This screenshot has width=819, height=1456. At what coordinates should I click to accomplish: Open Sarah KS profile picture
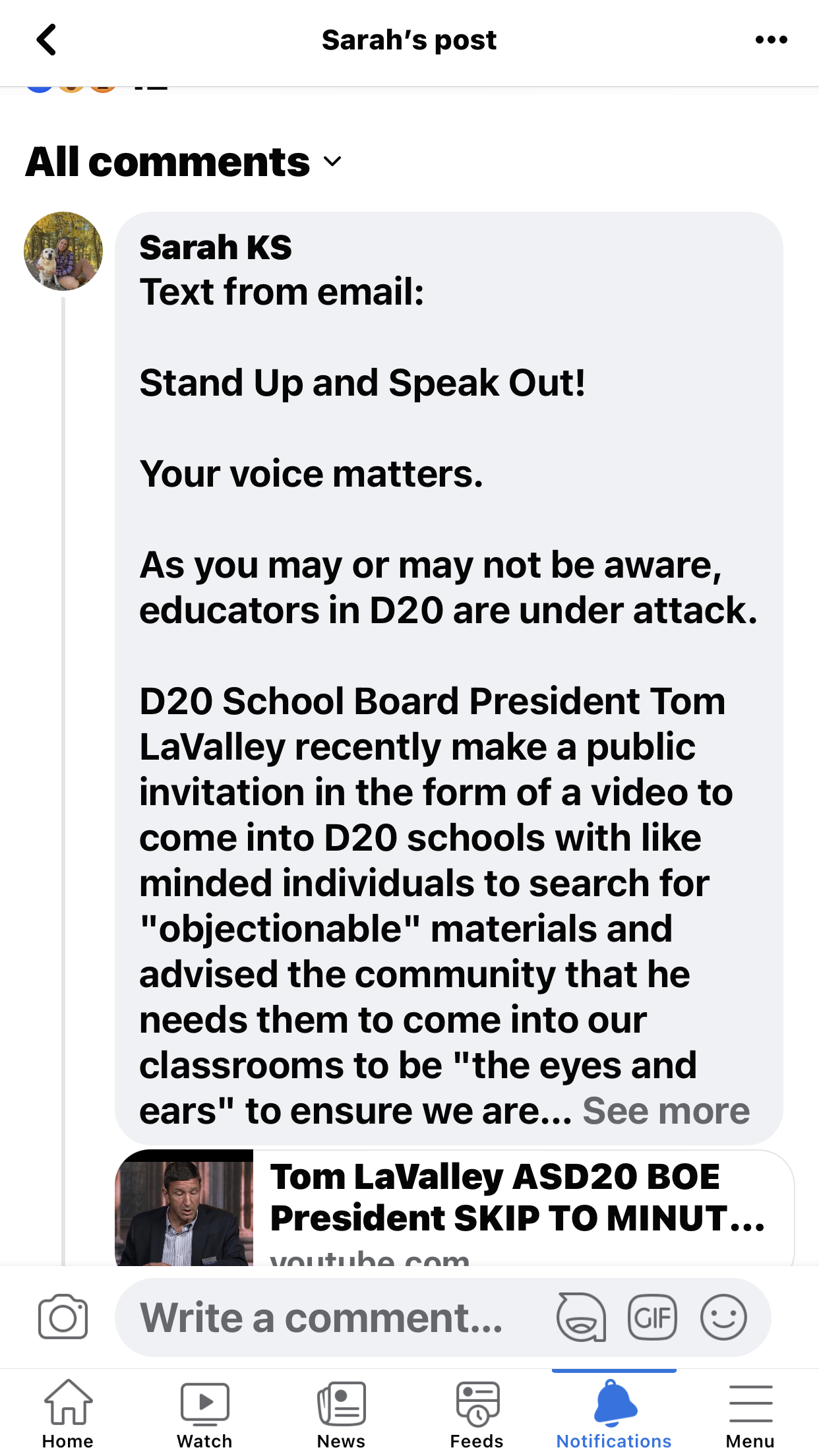pos(63,251)
